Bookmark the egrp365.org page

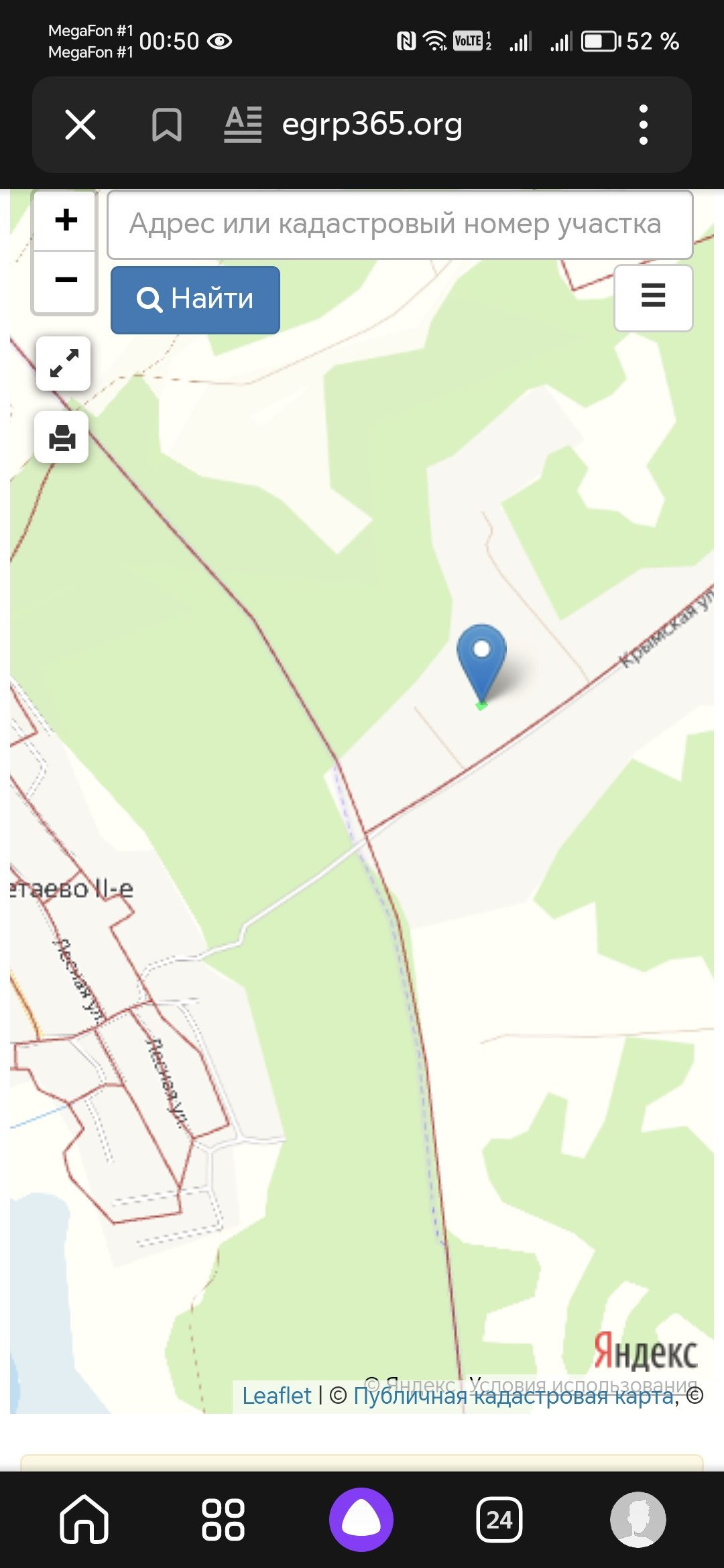pyautogui.click(x=166, y=125)
